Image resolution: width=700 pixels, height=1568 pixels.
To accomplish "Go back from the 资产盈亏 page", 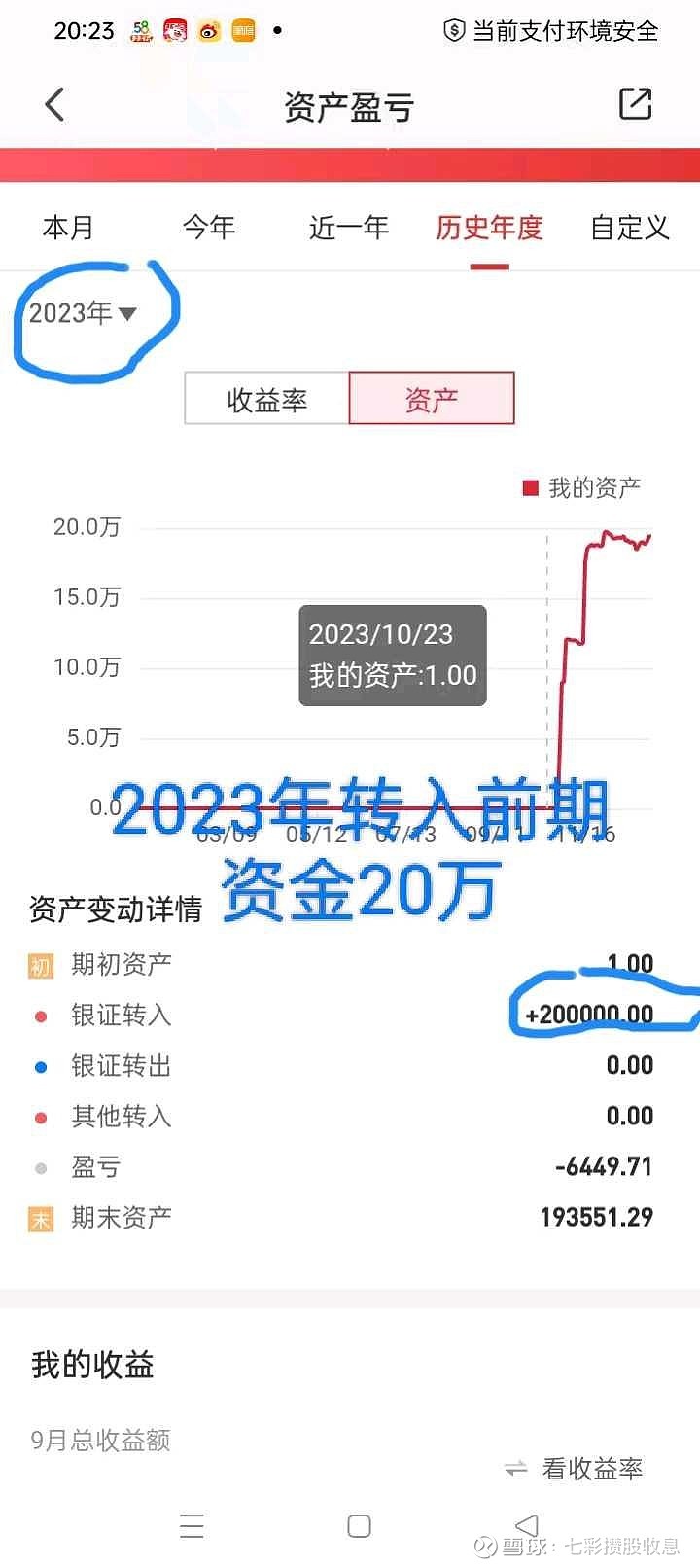I will tap(55, 104).
